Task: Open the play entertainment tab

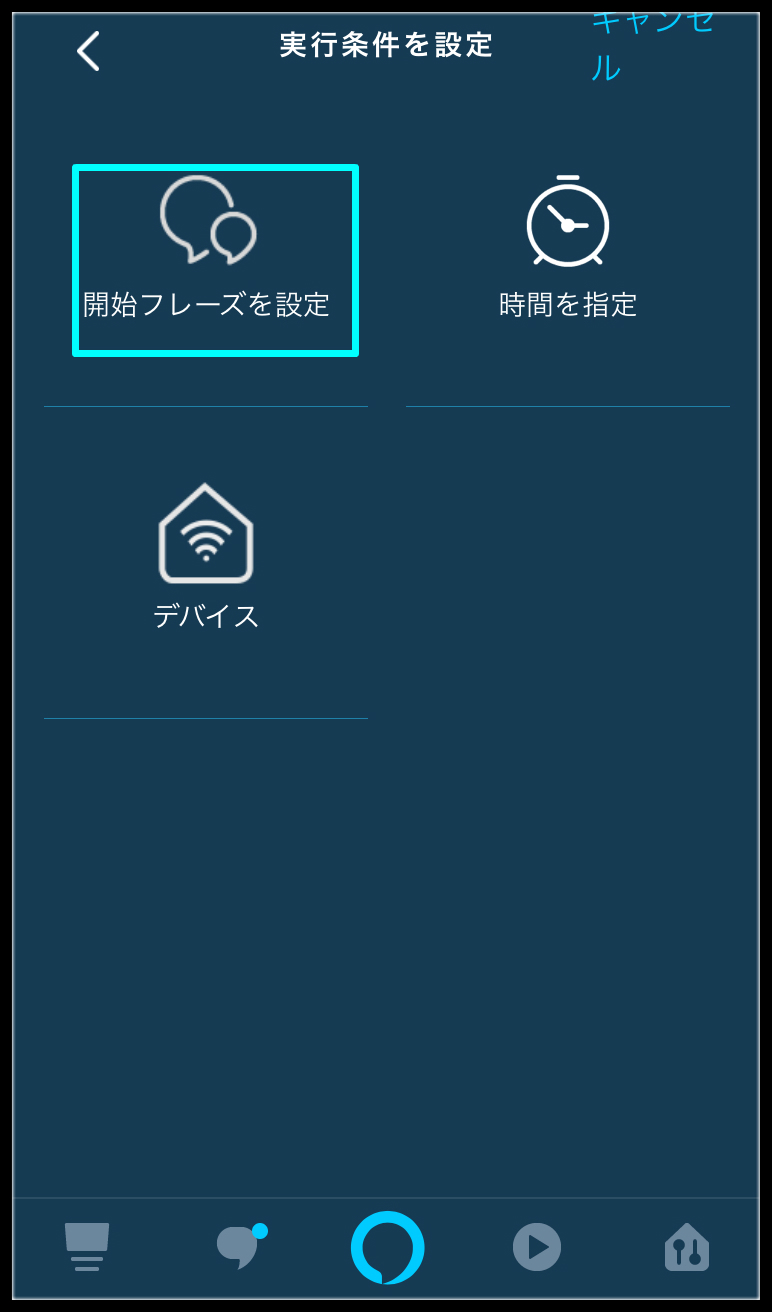Action: (537, 1247)
